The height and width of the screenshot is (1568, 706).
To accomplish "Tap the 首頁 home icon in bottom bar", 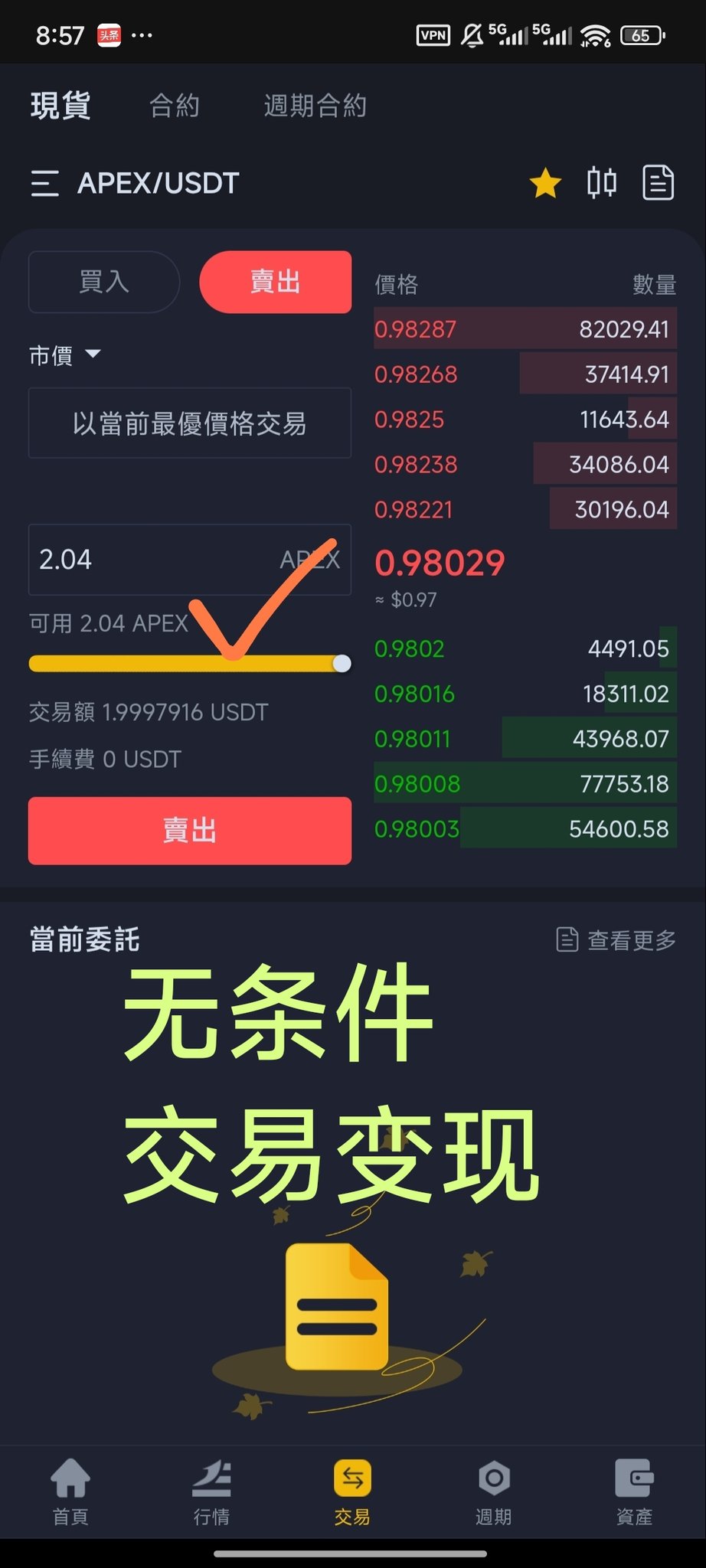I will click(x=70, y=1489).
